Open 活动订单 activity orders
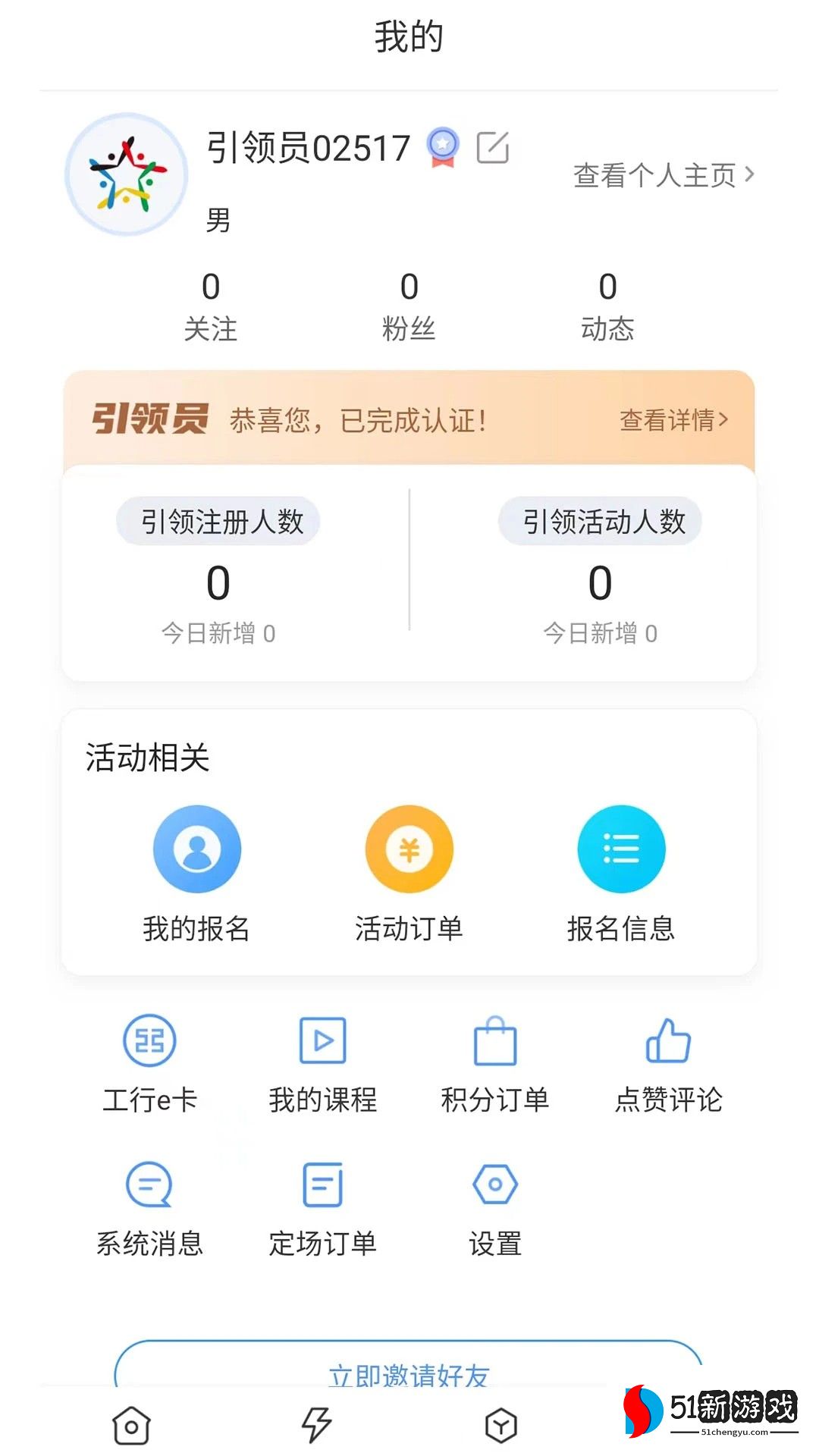The width and height of the screenshot is (819, 1456). click(x=409, y=872)
